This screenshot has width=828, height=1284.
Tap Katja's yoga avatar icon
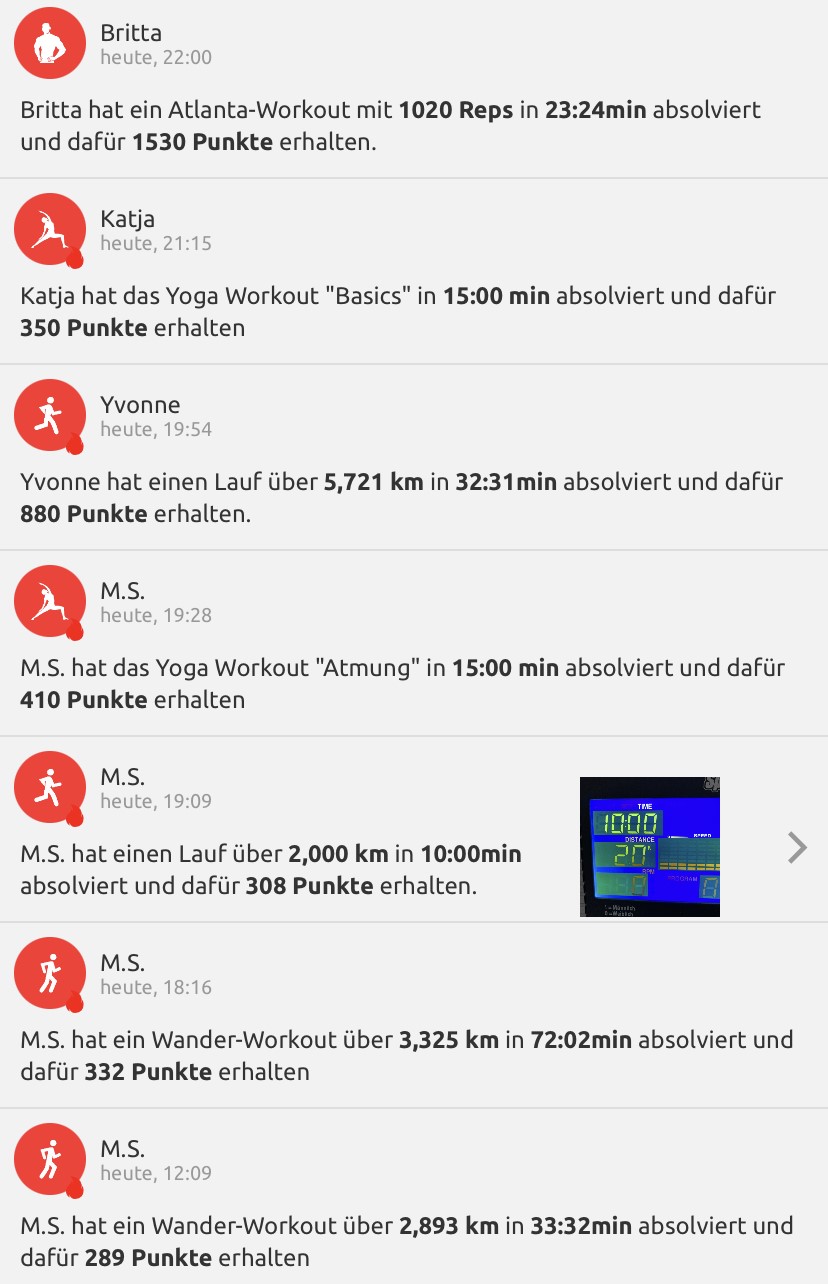[49, 229]
